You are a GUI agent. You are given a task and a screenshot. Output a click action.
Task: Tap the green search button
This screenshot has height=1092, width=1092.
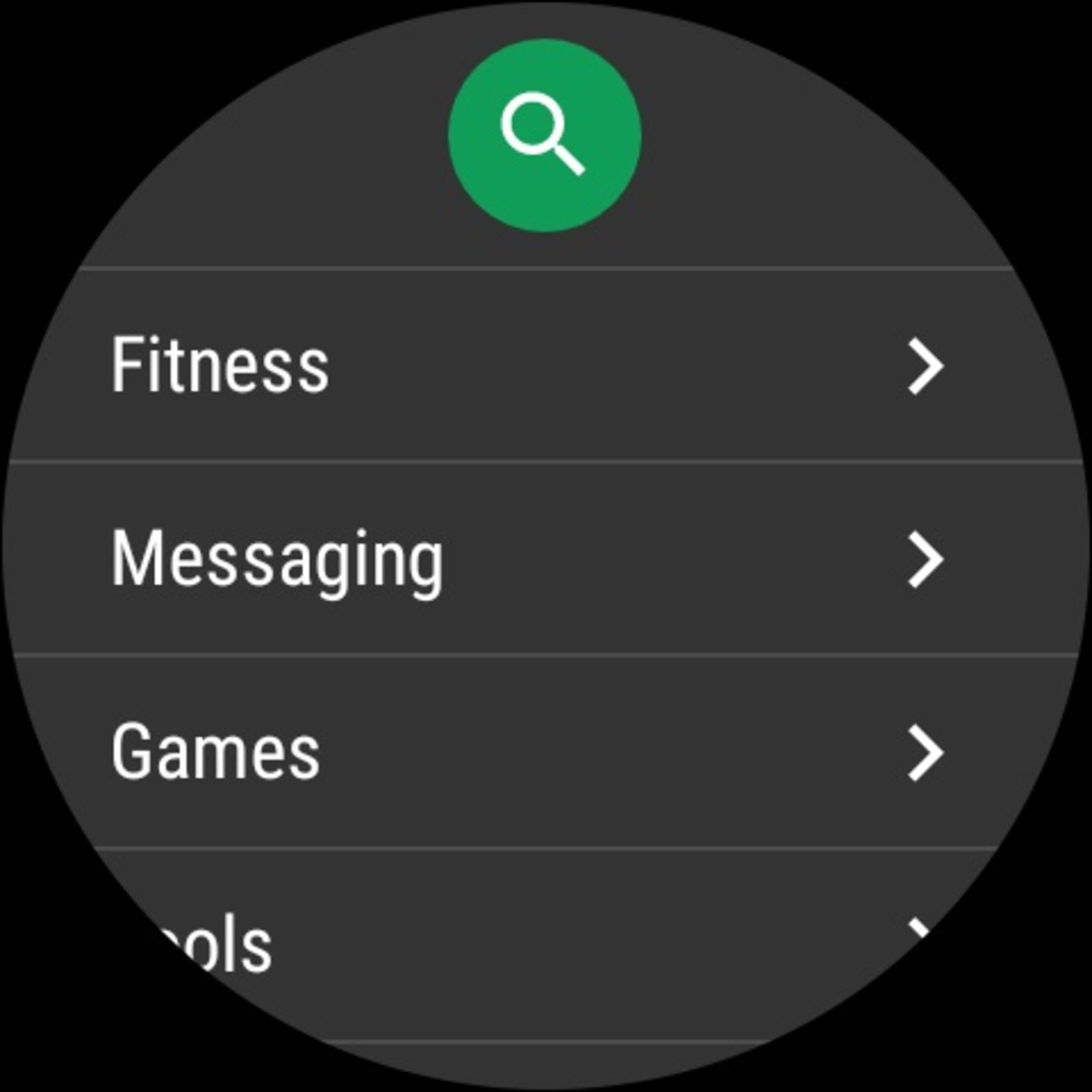click(544, 135)
